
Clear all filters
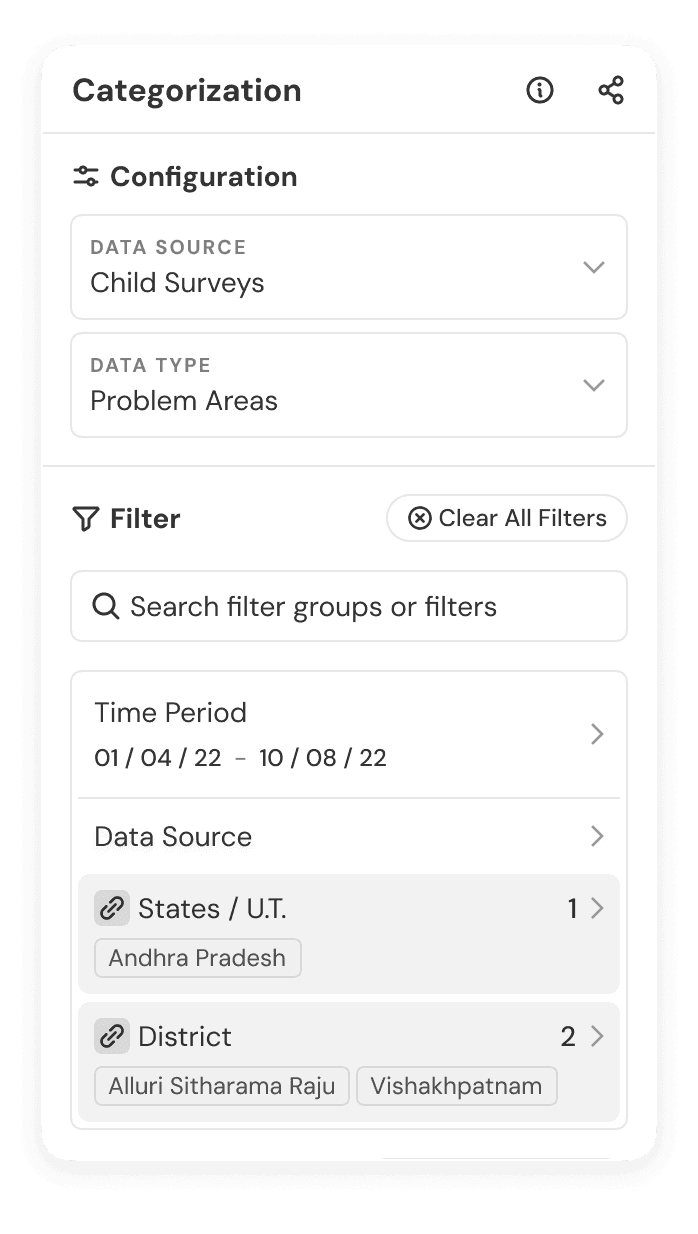pyautogui.click(x=507, y=518)
